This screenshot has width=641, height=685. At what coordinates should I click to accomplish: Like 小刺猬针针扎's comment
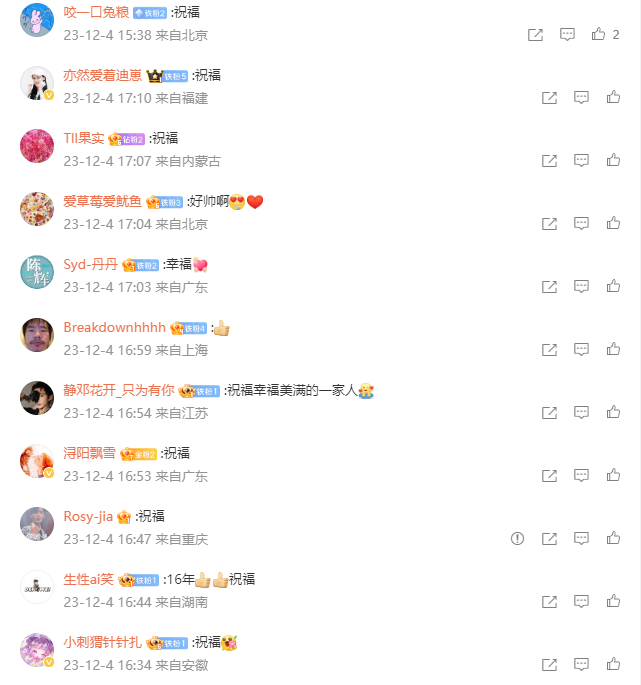613,664
